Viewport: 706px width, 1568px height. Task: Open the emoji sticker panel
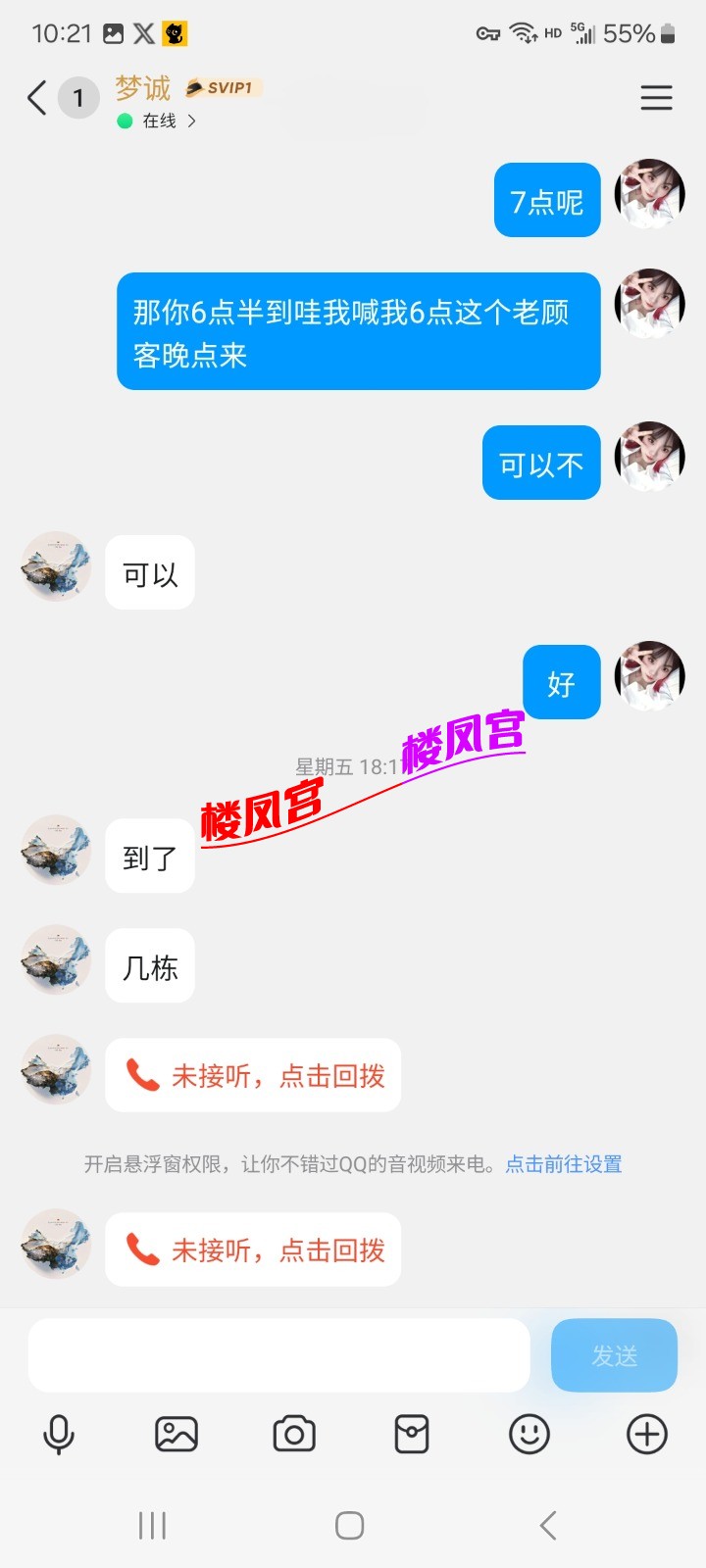529,1435
